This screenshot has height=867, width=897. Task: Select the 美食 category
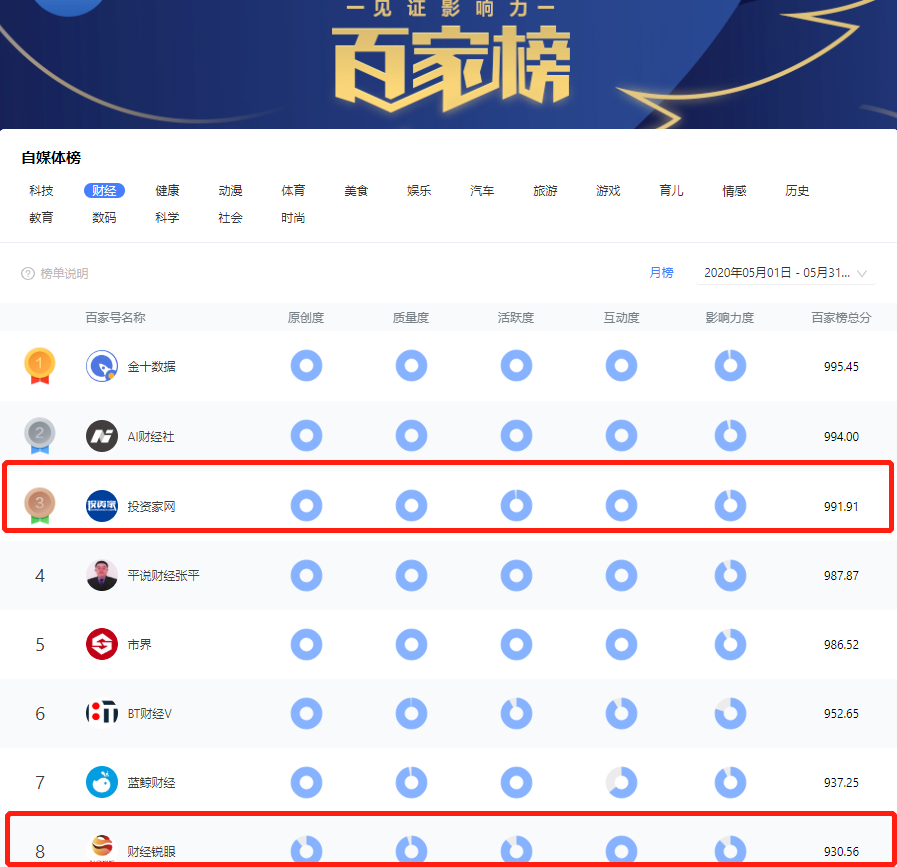(x=356, y=190)
